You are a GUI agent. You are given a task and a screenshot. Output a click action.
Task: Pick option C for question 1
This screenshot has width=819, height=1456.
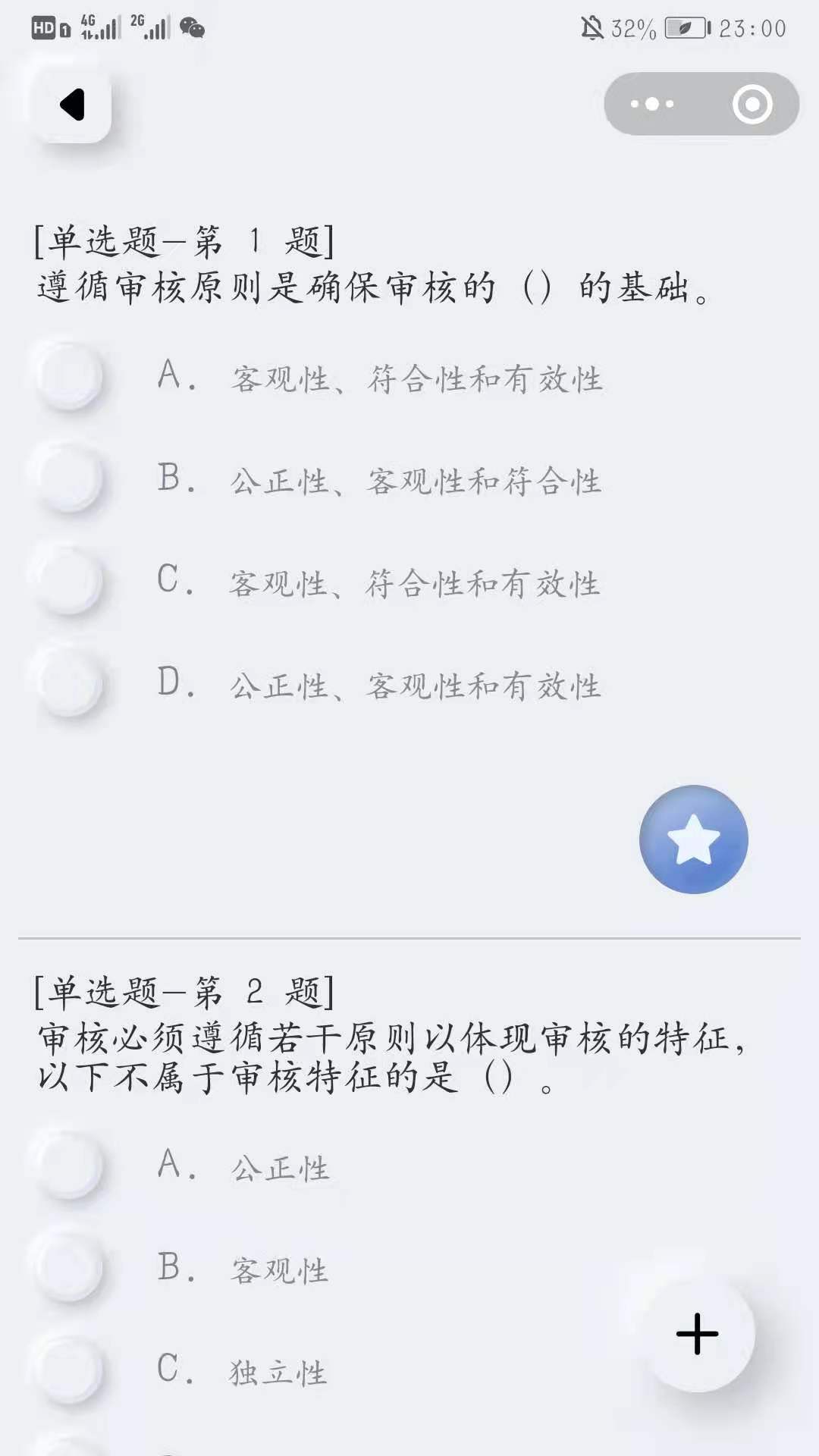[69, 581]
